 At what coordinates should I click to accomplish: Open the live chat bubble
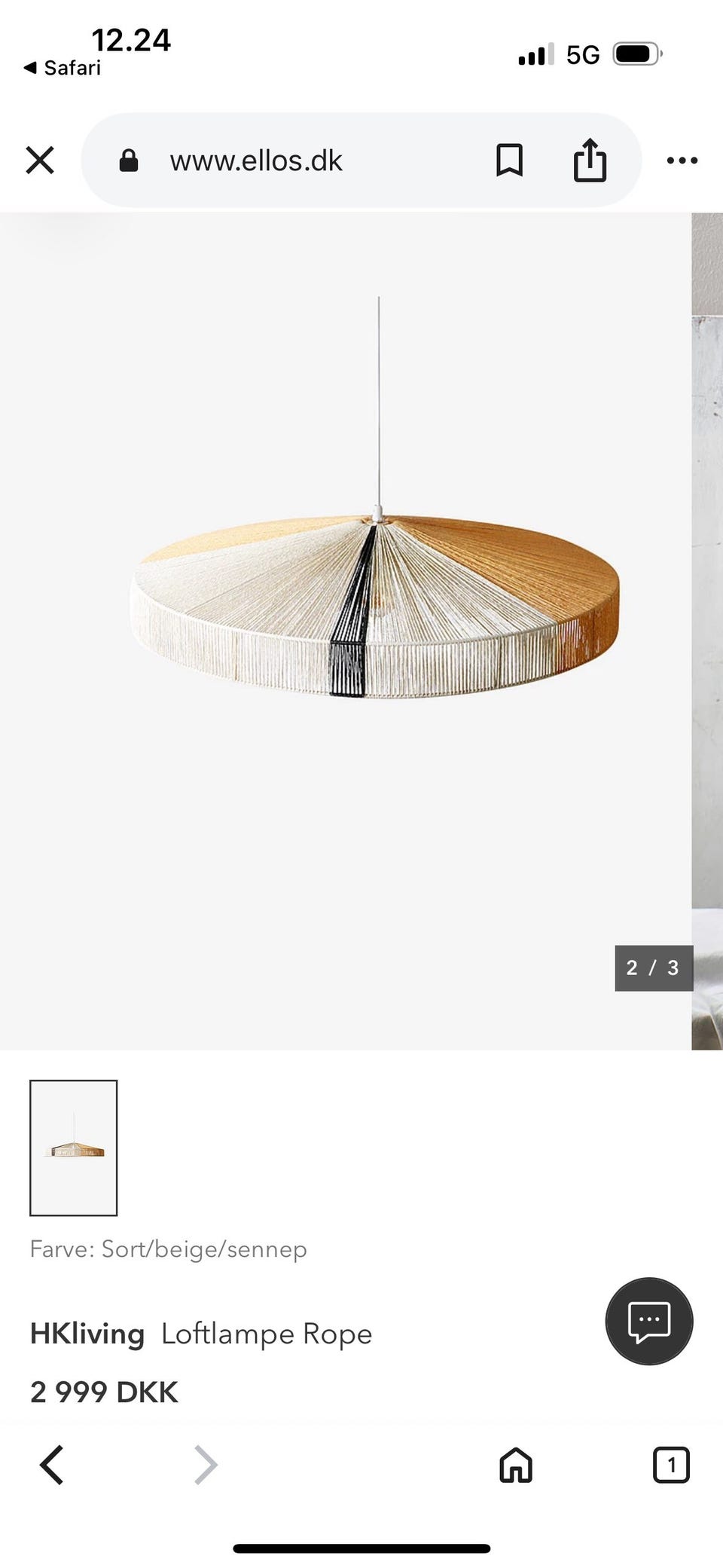pyautogui.click(x=648, y=1320)
